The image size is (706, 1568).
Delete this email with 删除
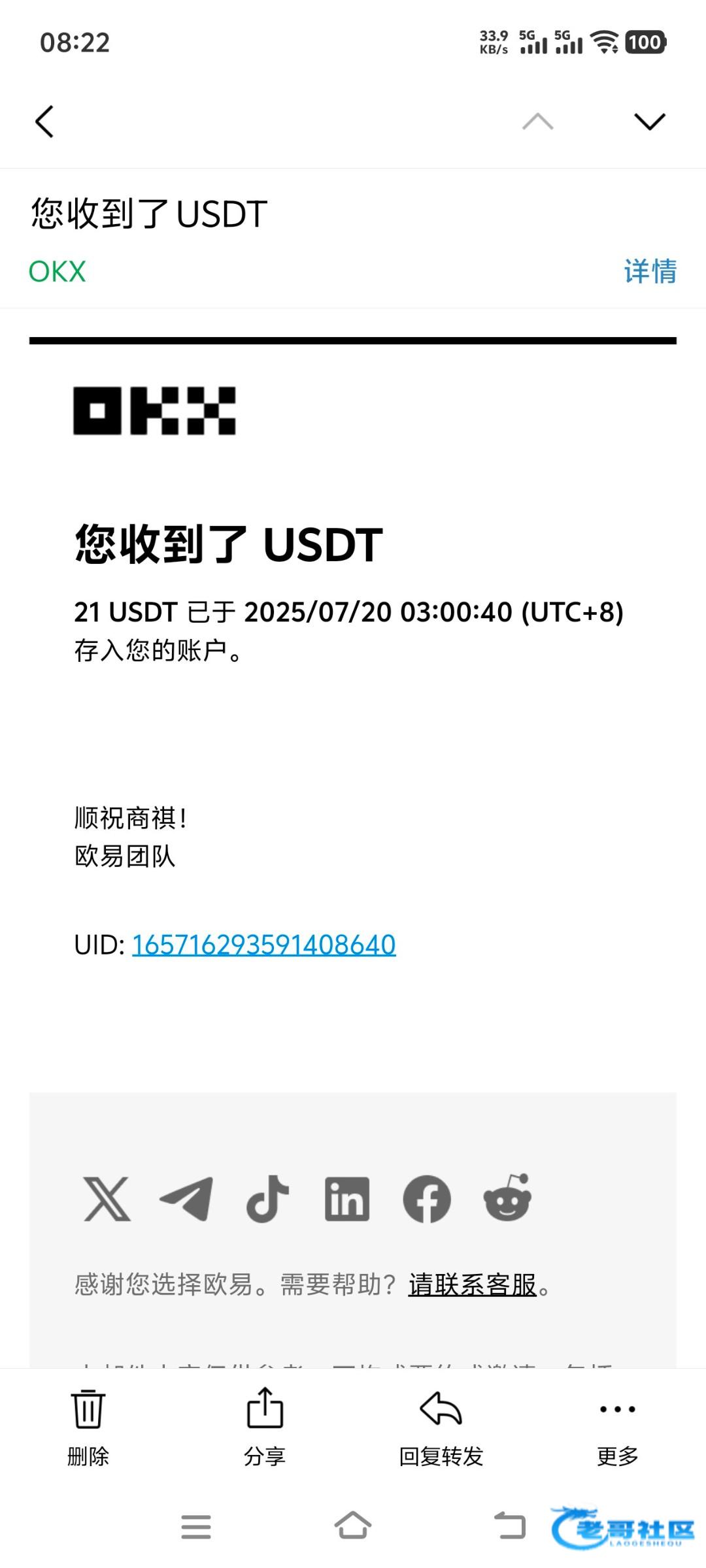point(88,1428)
